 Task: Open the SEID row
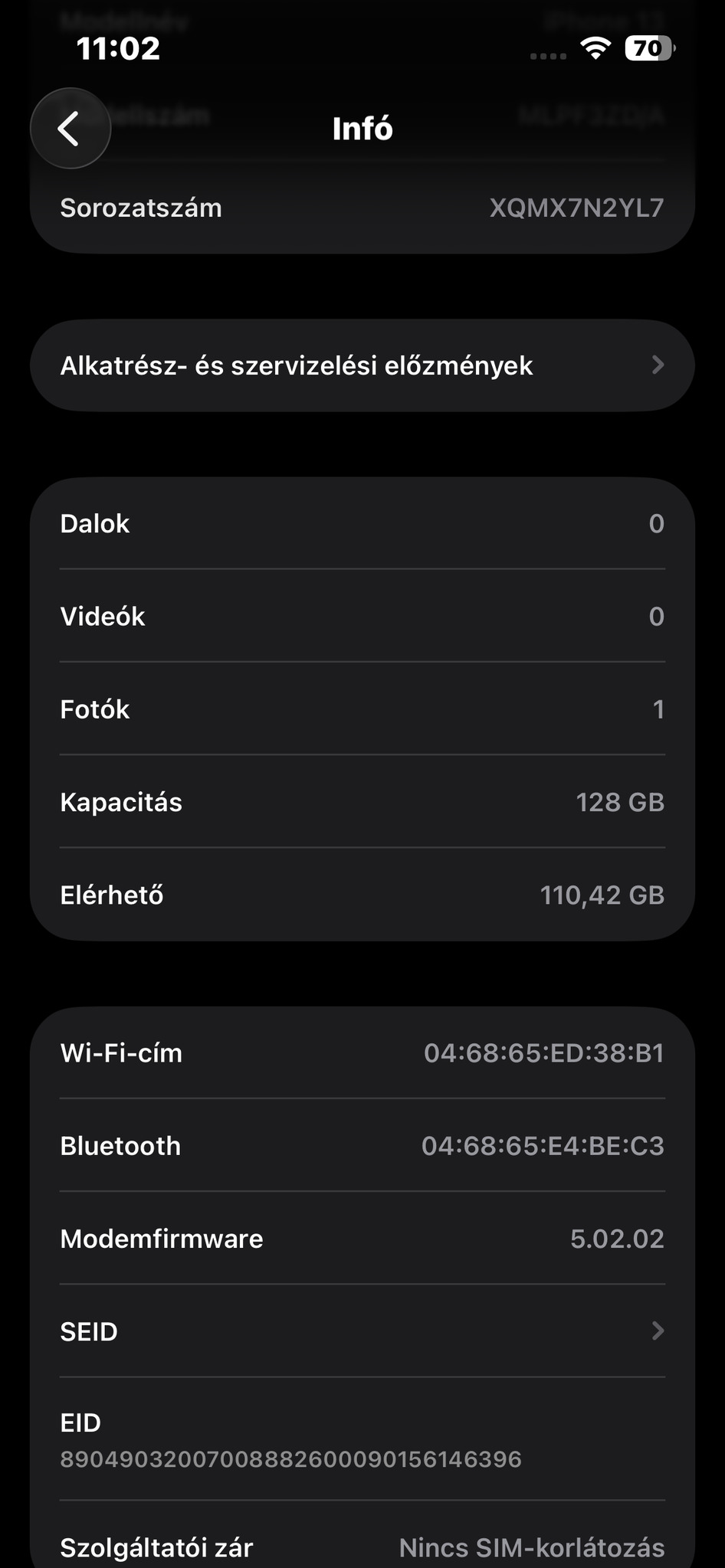point(362,1331)
